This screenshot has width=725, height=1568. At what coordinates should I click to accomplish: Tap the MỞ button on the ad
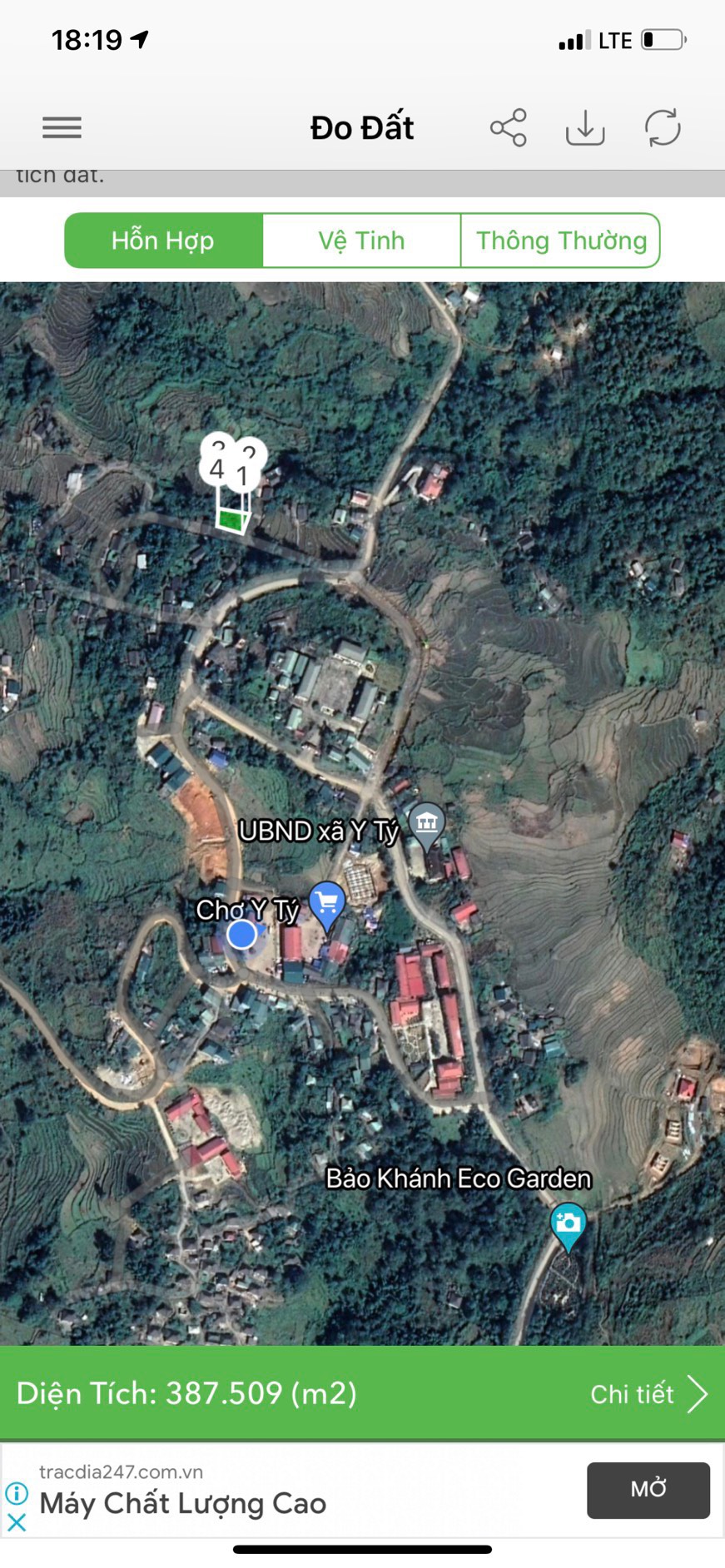[648, 1490]
